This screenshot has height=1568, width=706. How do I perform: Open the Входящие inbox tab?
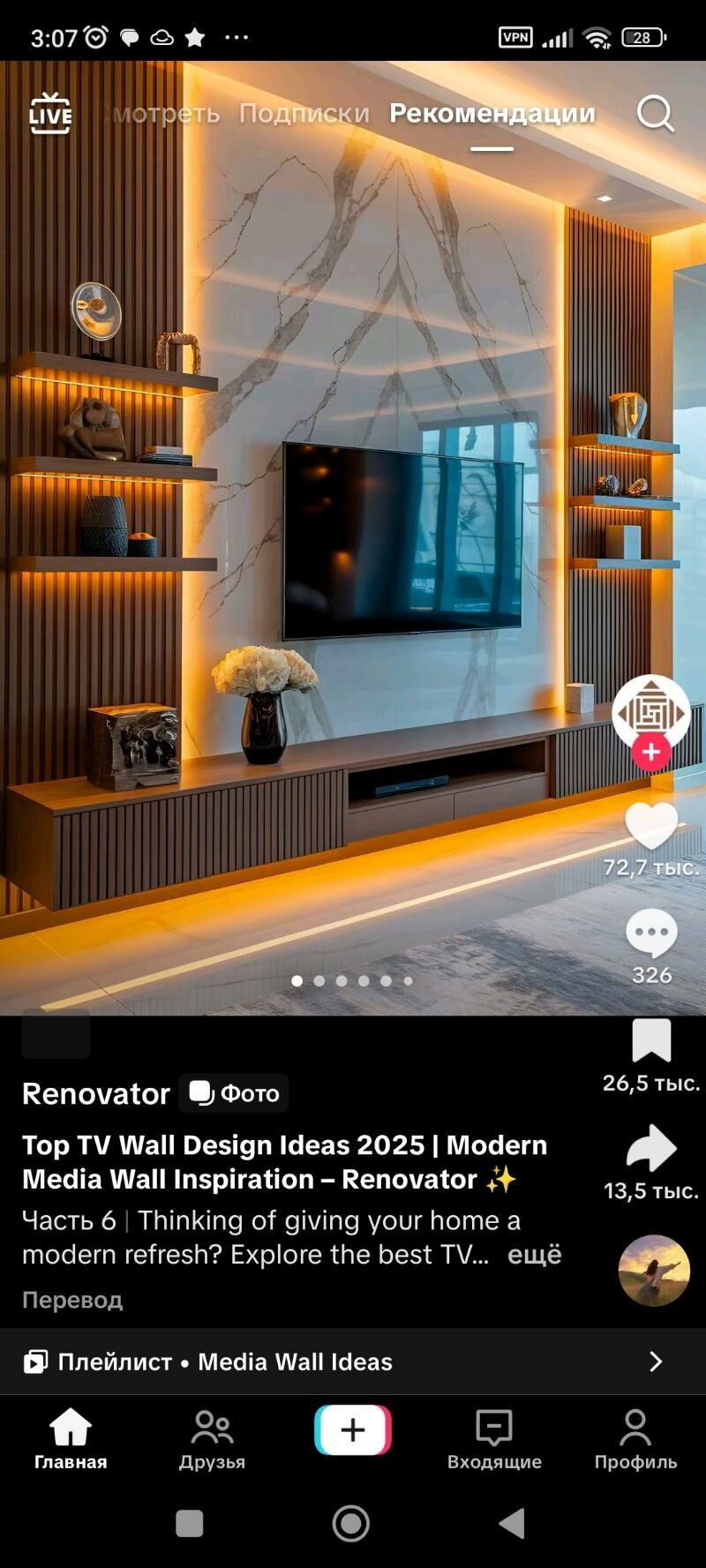tap(494, 1440)
